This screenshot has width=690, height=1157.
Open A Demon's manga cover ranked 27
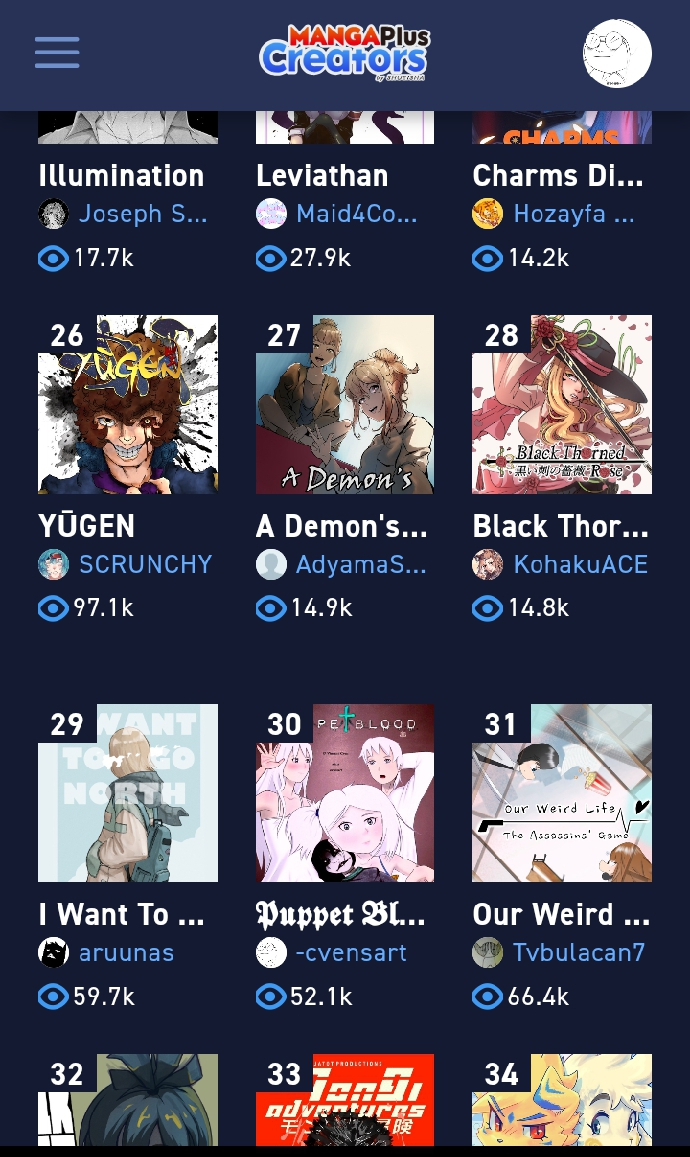(345, 405)
